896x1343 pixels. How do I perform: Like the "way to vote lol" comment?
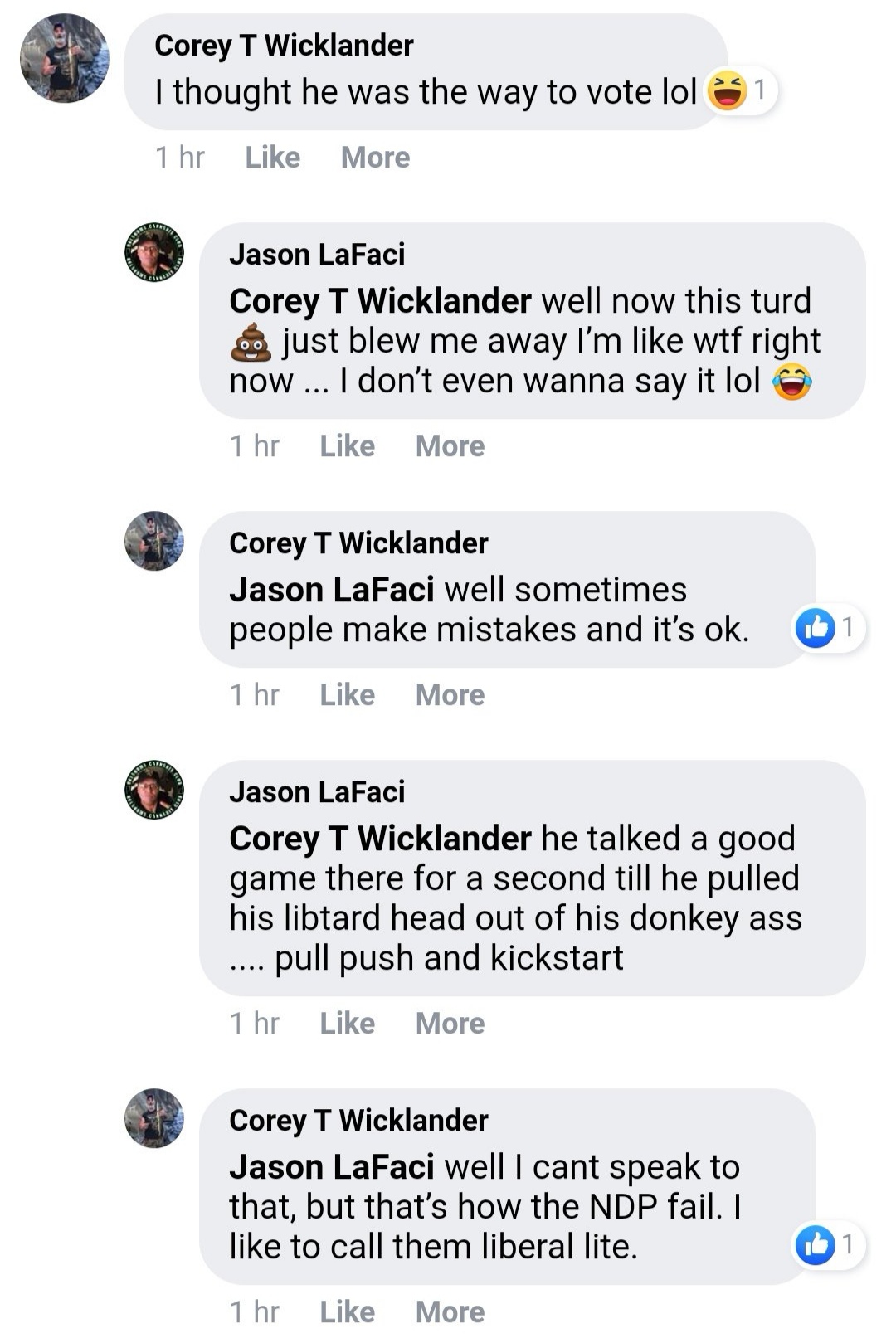tap(272, 158)
